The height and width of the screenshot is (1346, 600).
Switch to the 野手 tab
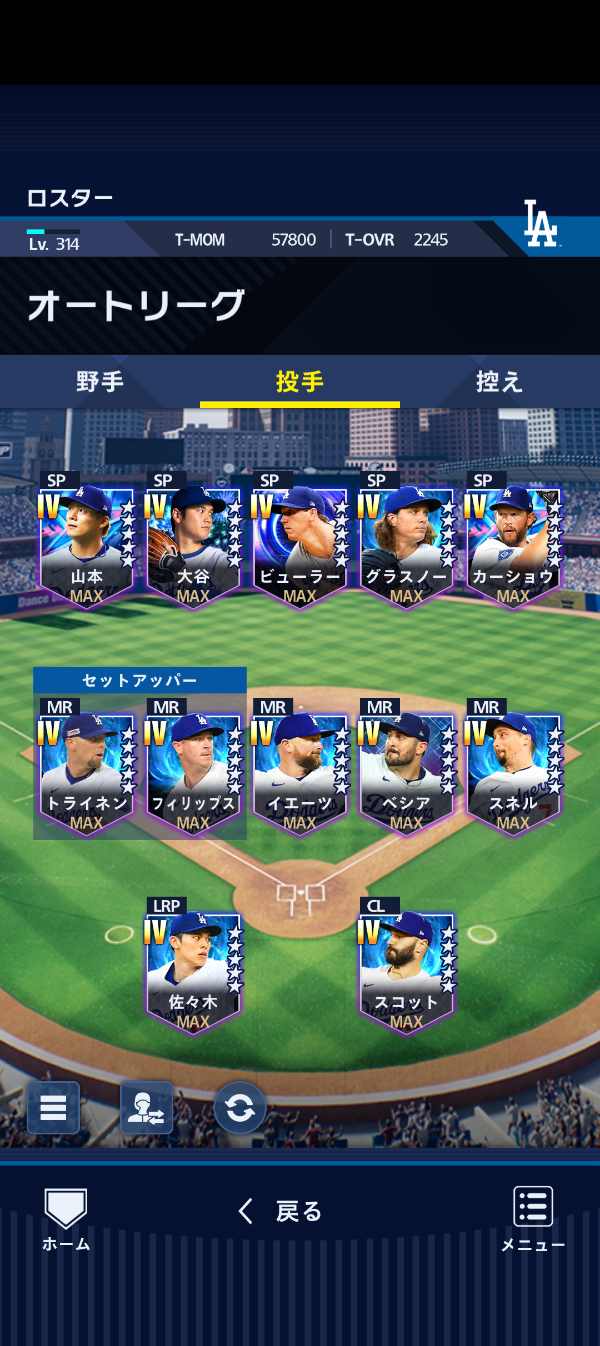click(100, 382)
